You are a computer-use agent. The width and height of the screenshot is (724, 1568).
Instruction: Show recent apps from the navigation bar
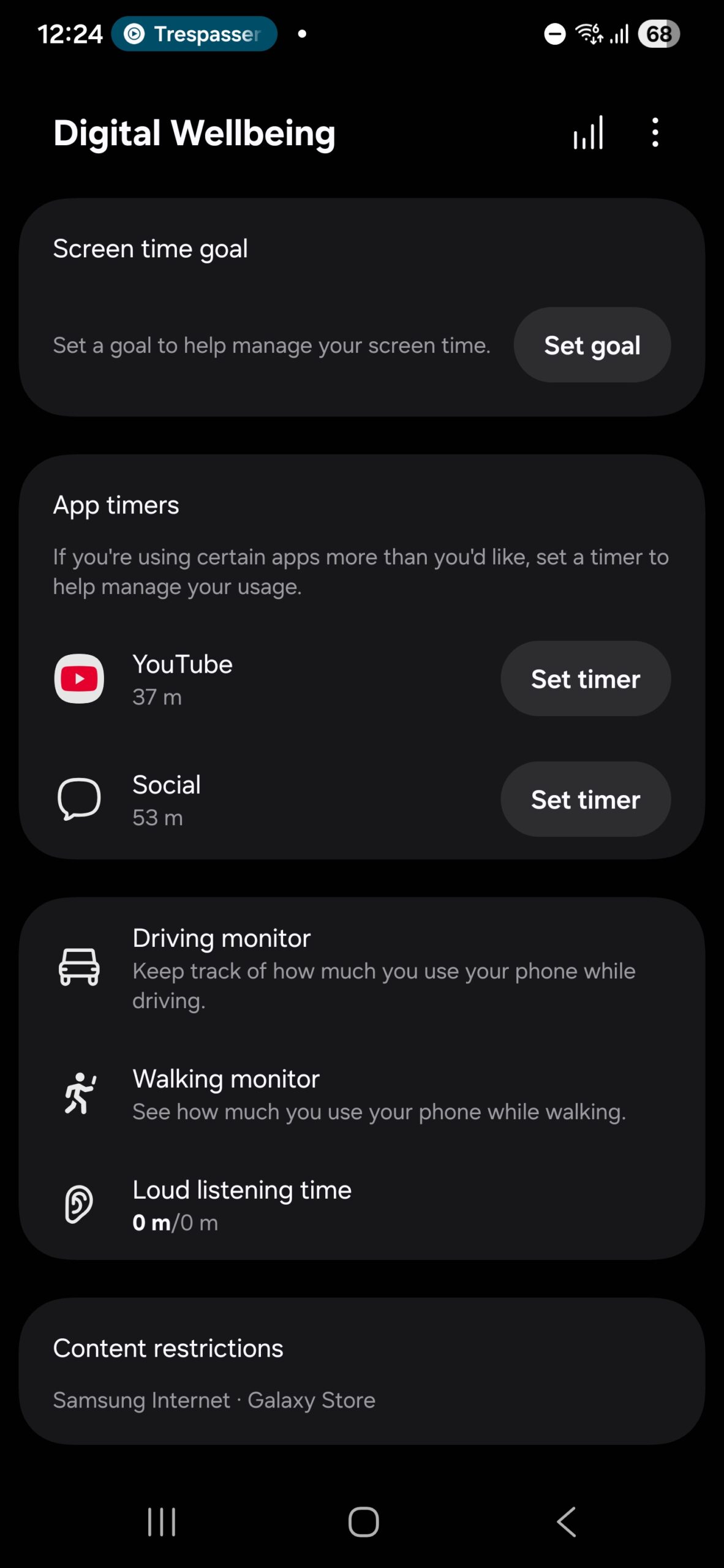[x=162, y=1521]
